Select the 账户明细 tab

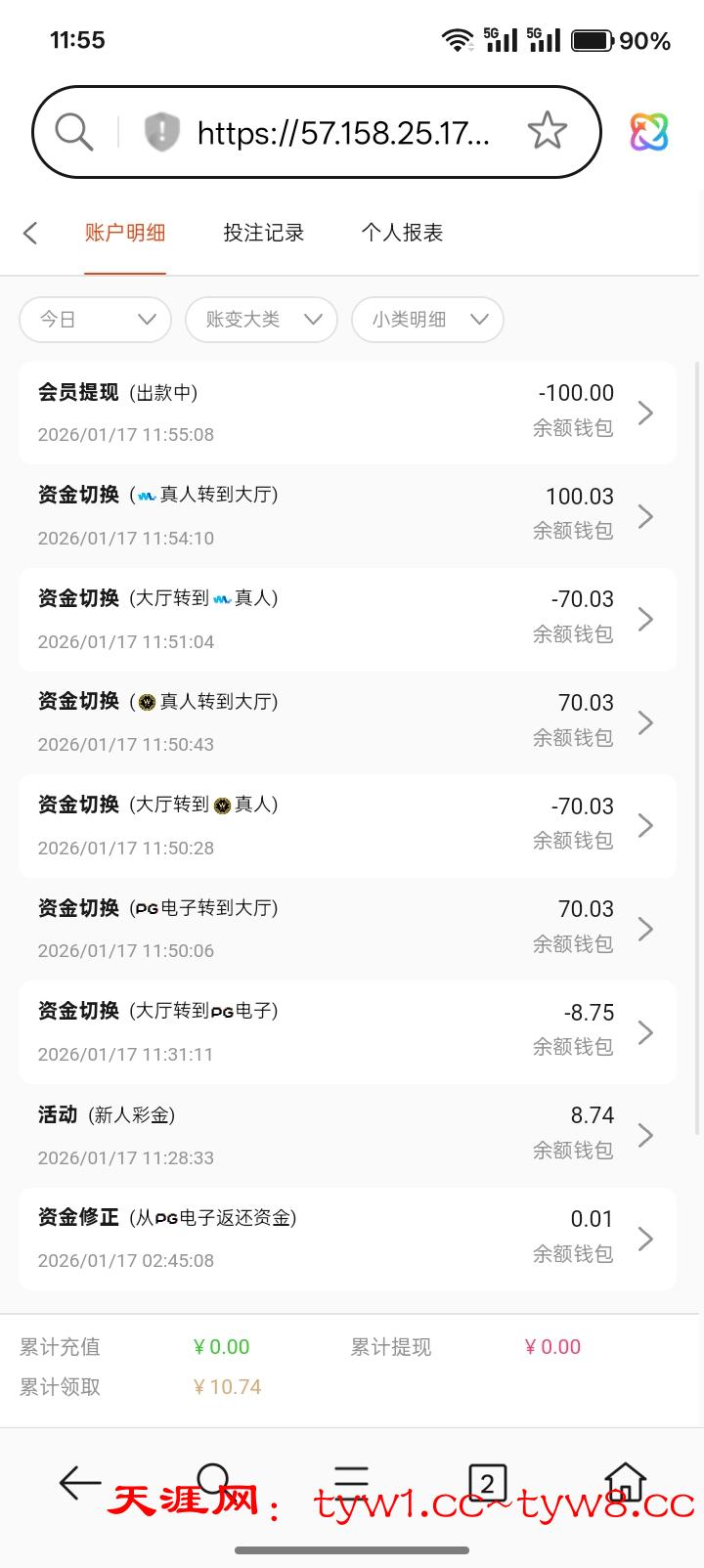click(x=125, y=233)
